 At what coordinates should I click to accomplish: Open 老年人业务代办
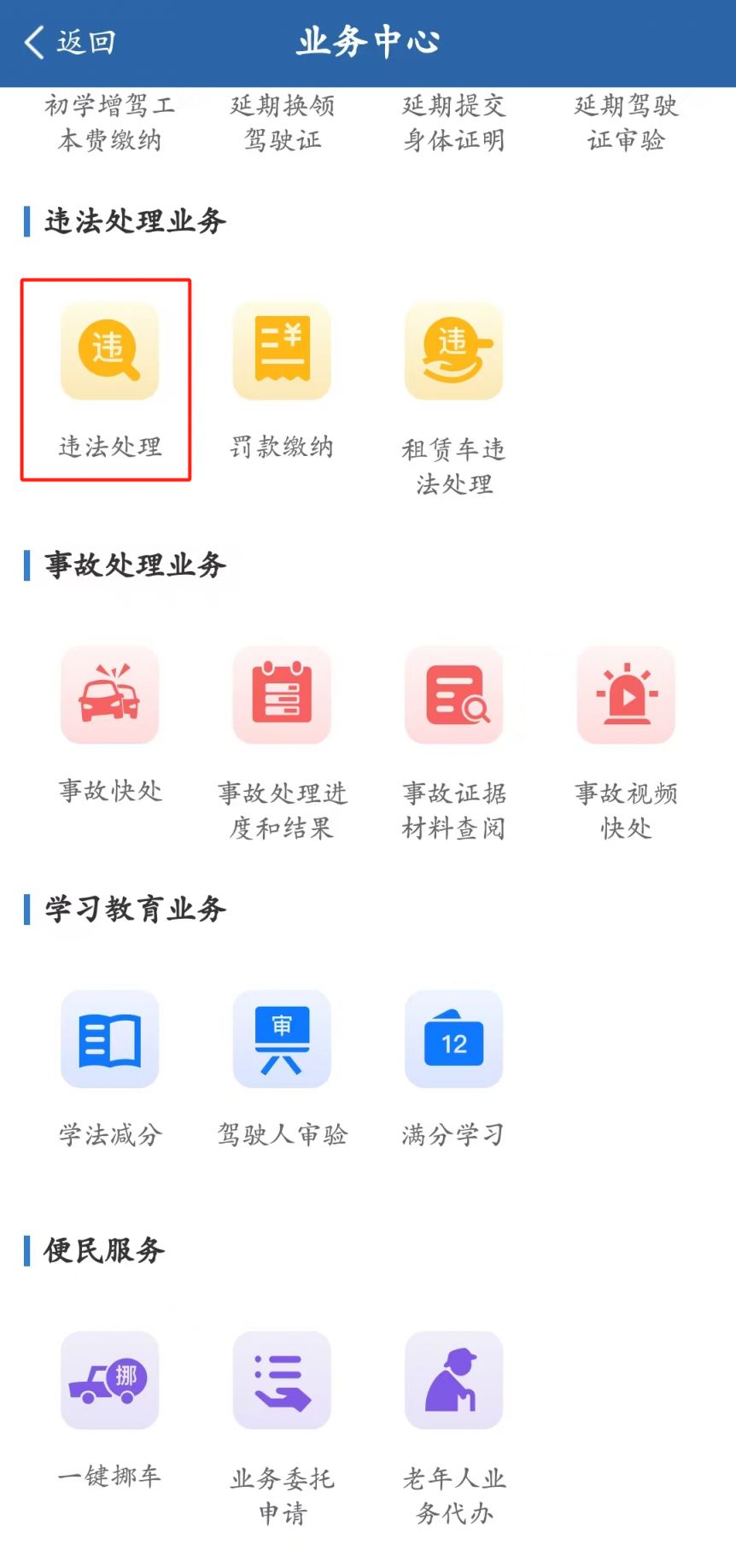453,1380
